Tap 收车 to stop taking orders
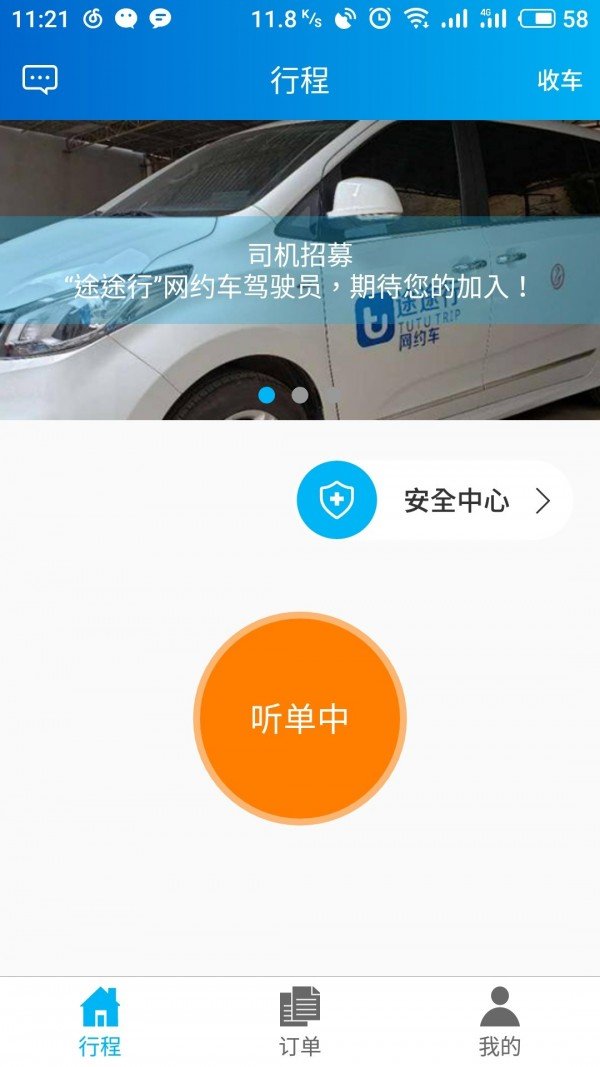This screenshot has height=1067, width=600. pyautogui.click(x=559, y=81)
